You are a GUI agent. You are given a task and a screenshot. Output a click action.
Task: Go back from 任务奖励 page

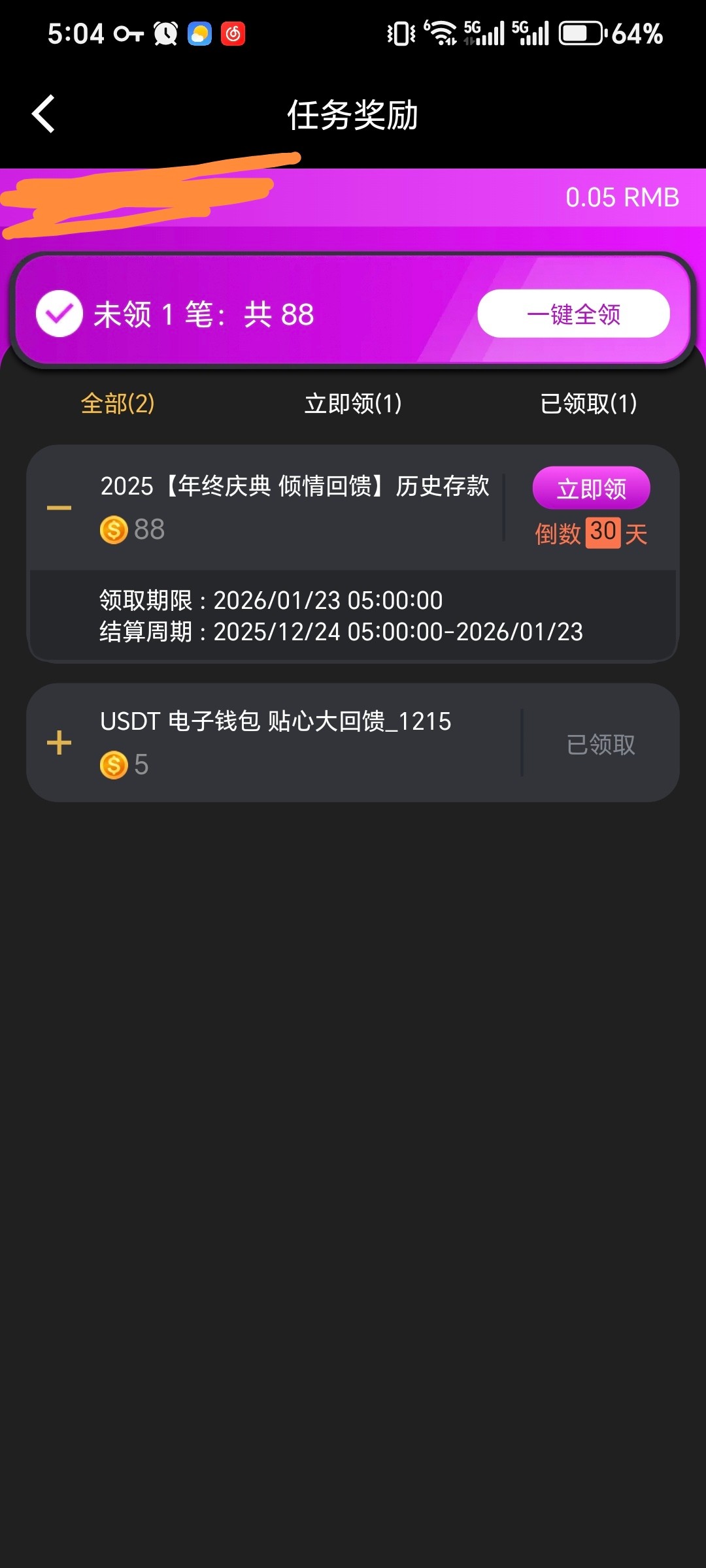44,114
